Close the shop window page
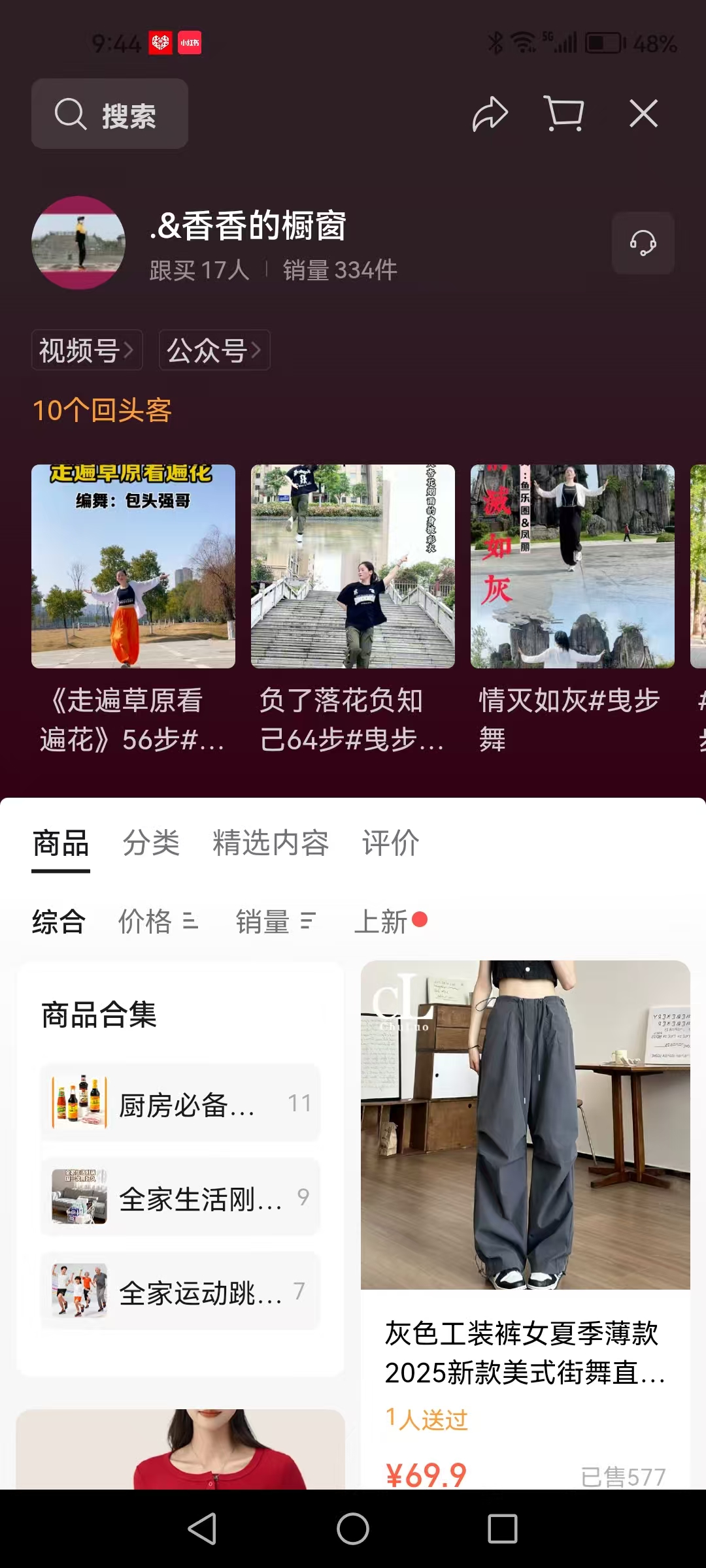 [643, 114]
